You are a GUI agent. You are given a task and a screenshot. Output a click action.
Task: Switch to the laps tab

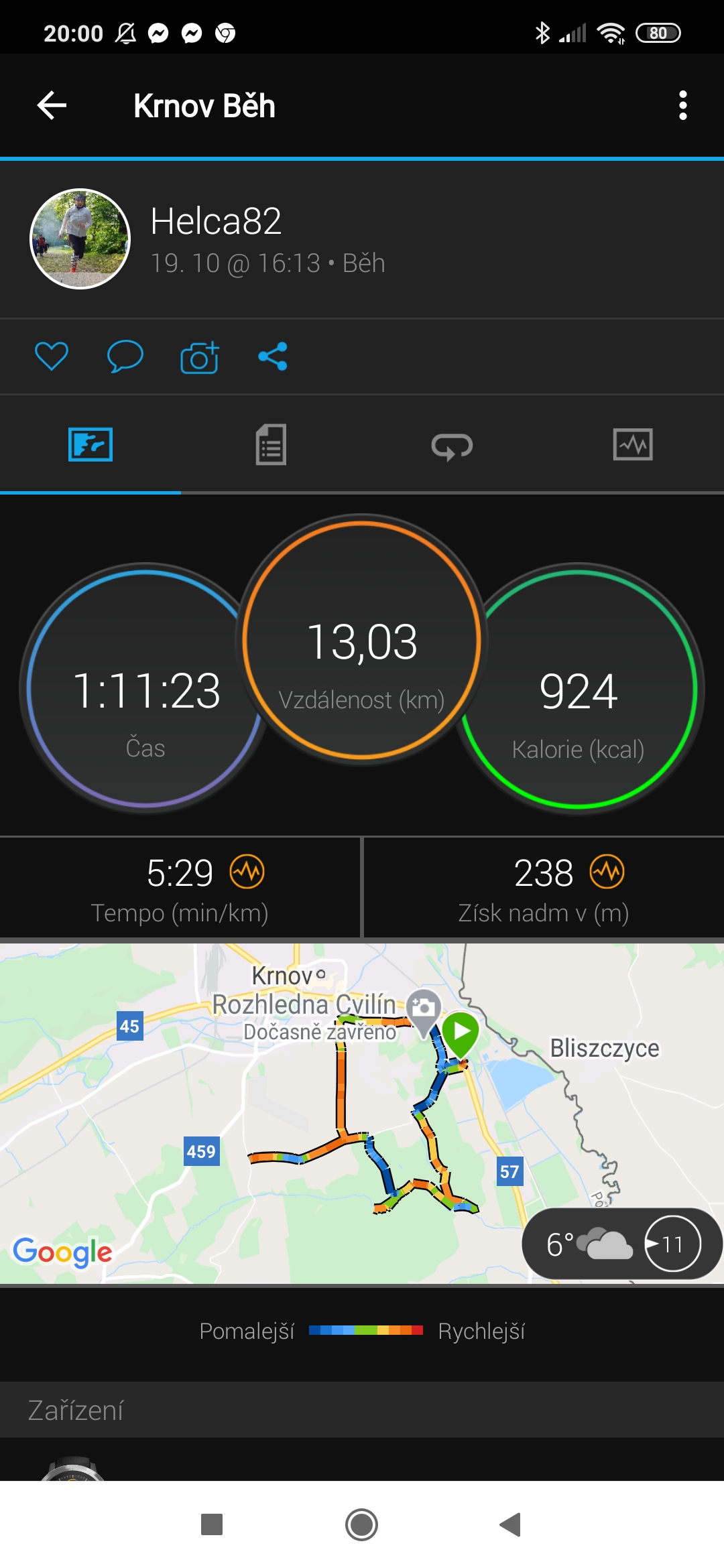pyautogui.click(x=452, y=446)
